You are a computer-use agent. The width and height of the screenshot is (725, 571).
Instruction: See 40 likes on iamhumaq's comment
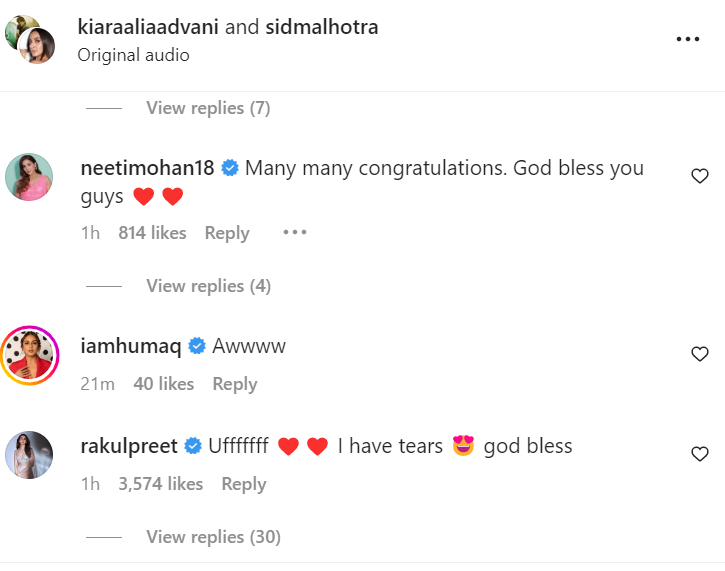pos(163,384)
